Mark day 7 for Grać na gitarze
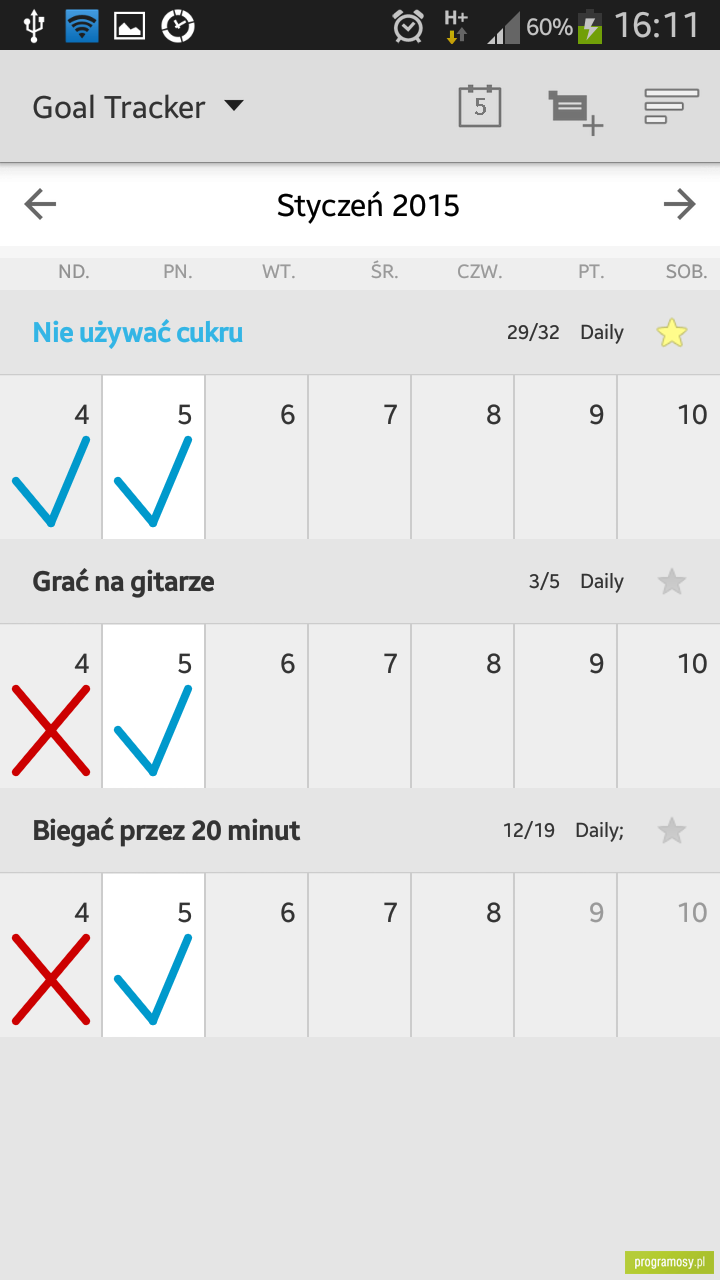720x1280 pixels. click(360, 706)
